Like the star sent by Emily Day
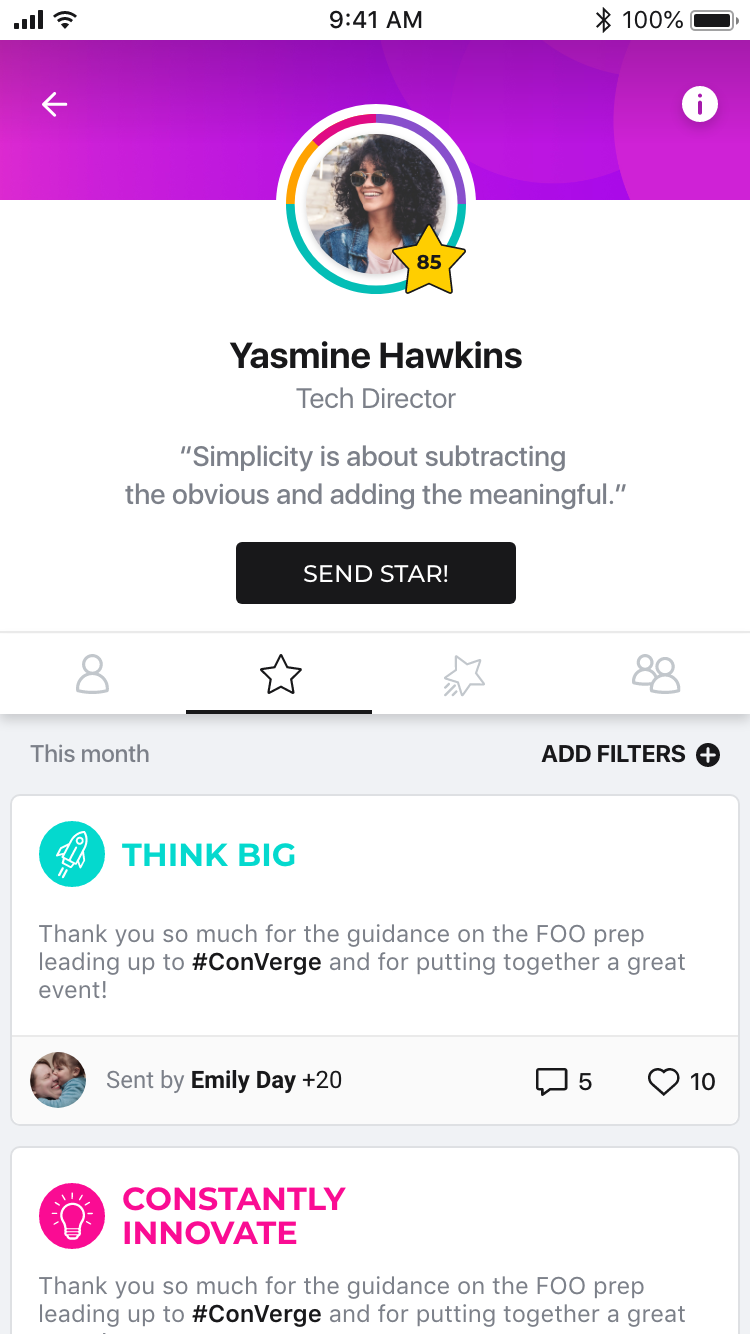 [x=681, y=1081]
